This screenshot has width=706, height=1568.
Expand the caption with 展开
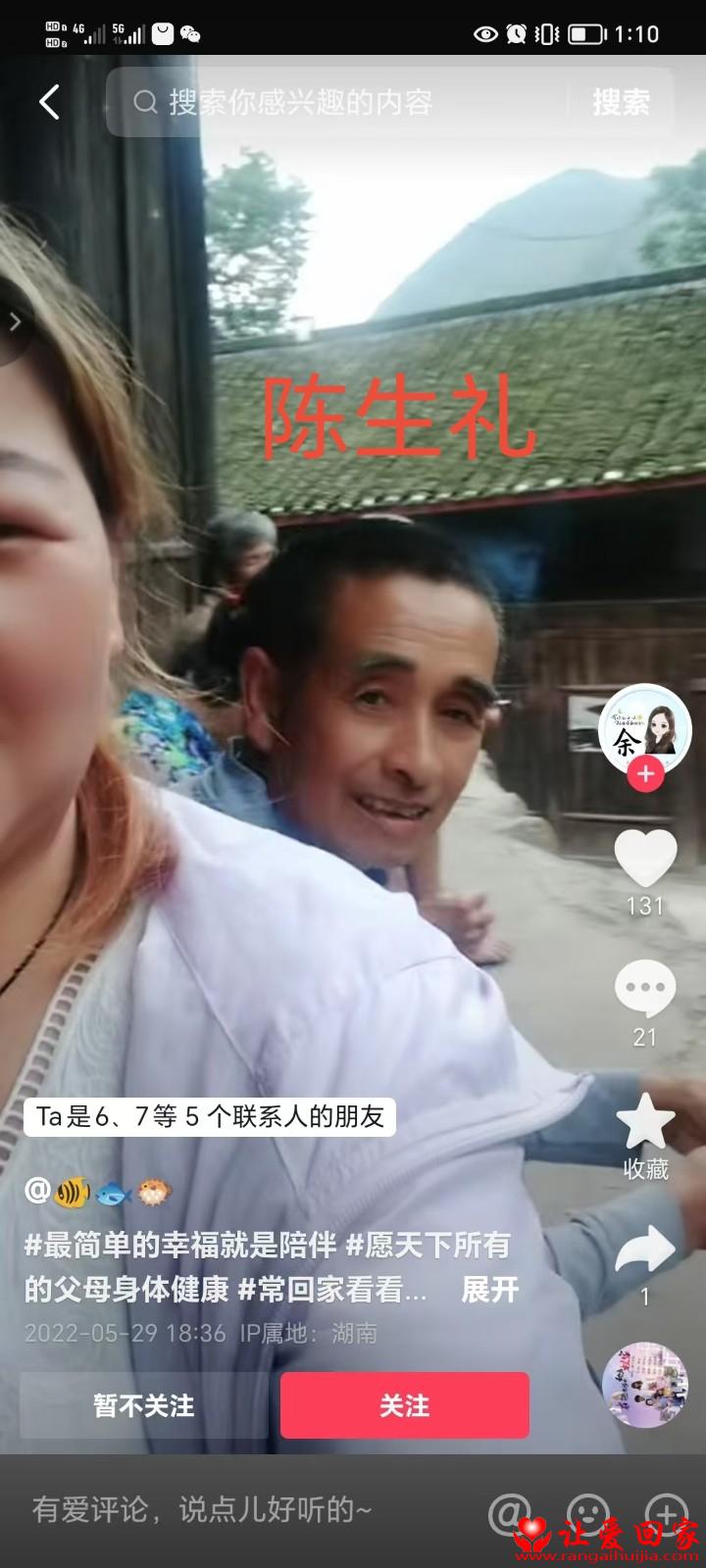coord(489,1290)
